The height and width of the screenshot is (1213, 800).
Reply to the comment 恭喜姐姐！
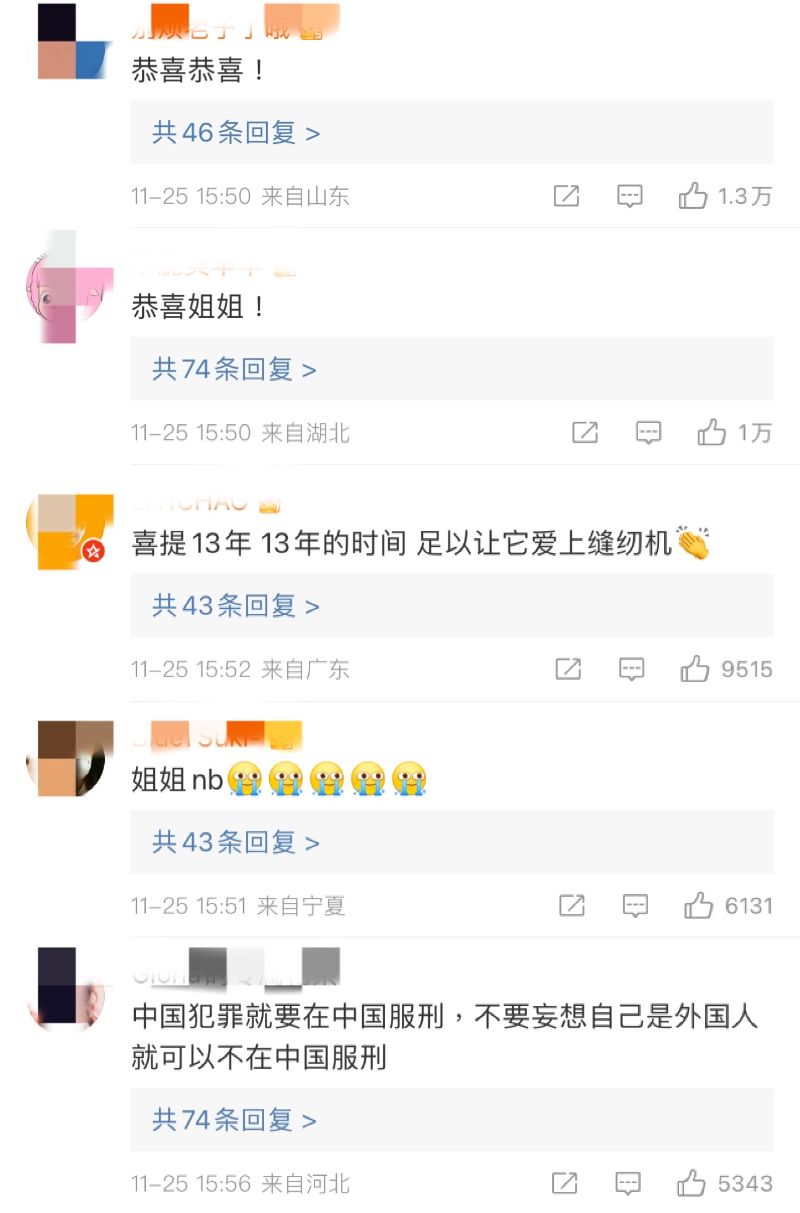click(x=649, y=433)
